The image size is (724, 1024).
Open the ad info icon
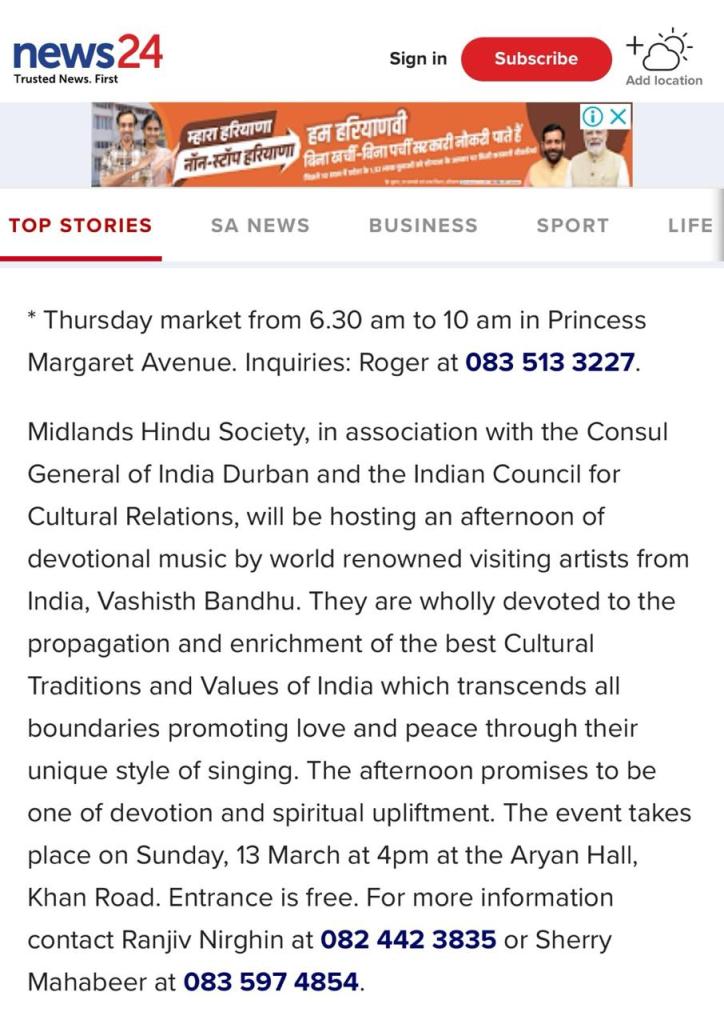click(594, 116)
